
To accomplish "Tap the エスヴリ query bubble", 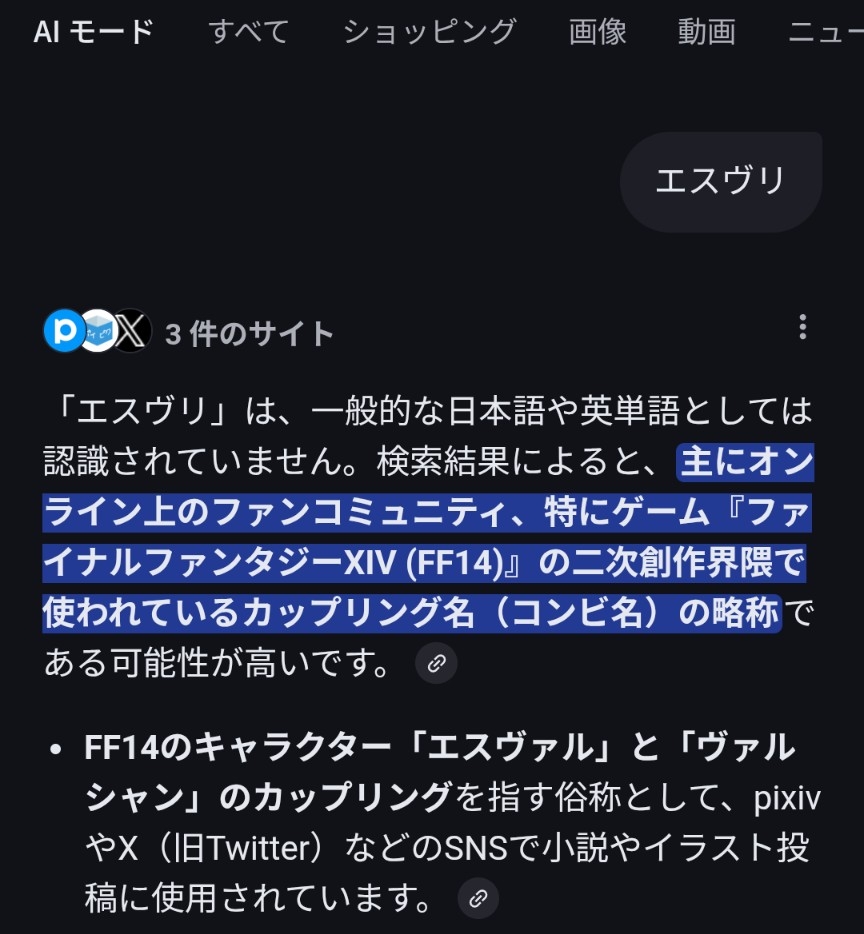I will [720, 181].
